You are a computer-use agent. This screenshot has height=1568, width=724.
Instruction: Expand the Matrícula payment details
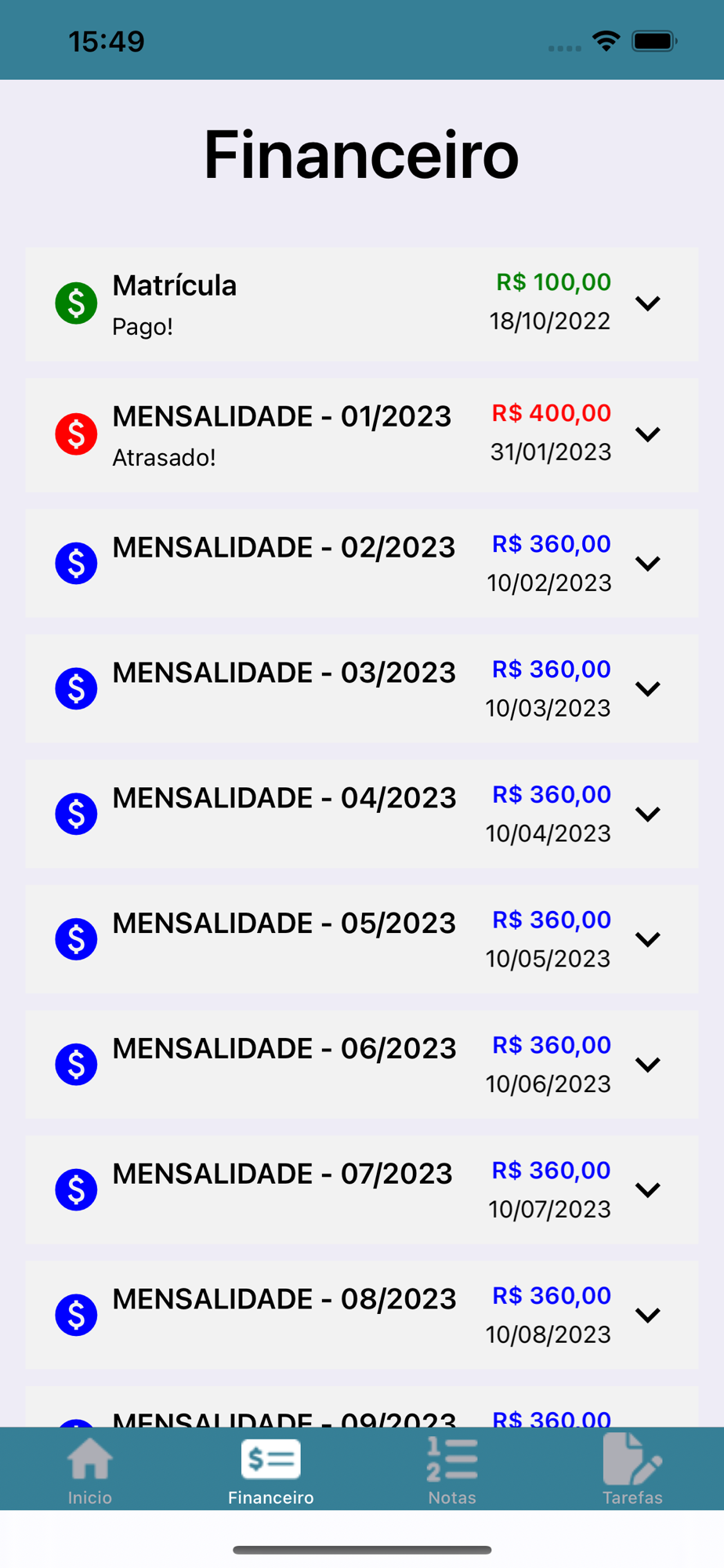[647, 303]
